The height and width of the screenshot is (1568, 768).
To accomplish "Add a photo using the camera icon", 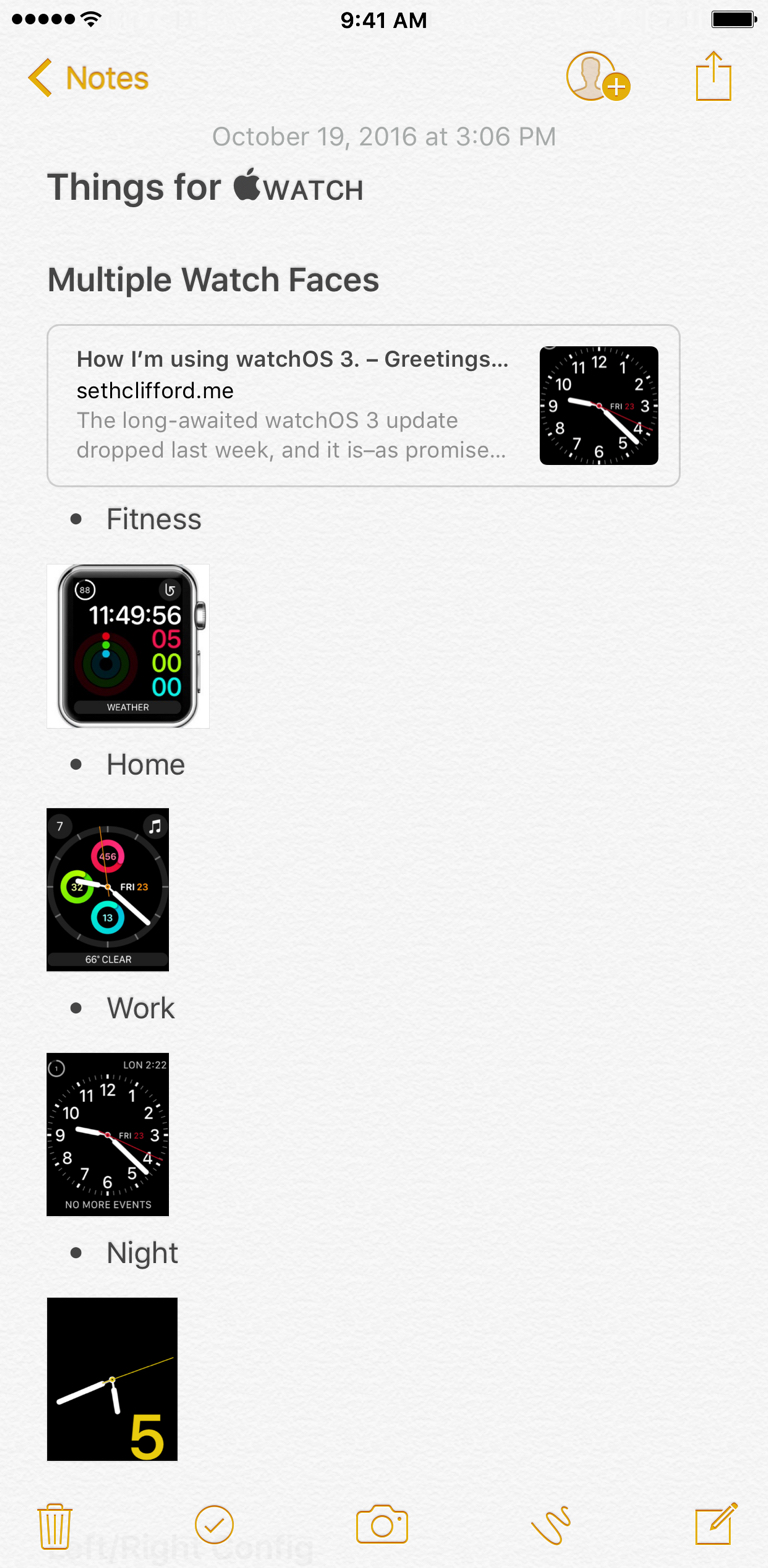I will pos(382,1524).
